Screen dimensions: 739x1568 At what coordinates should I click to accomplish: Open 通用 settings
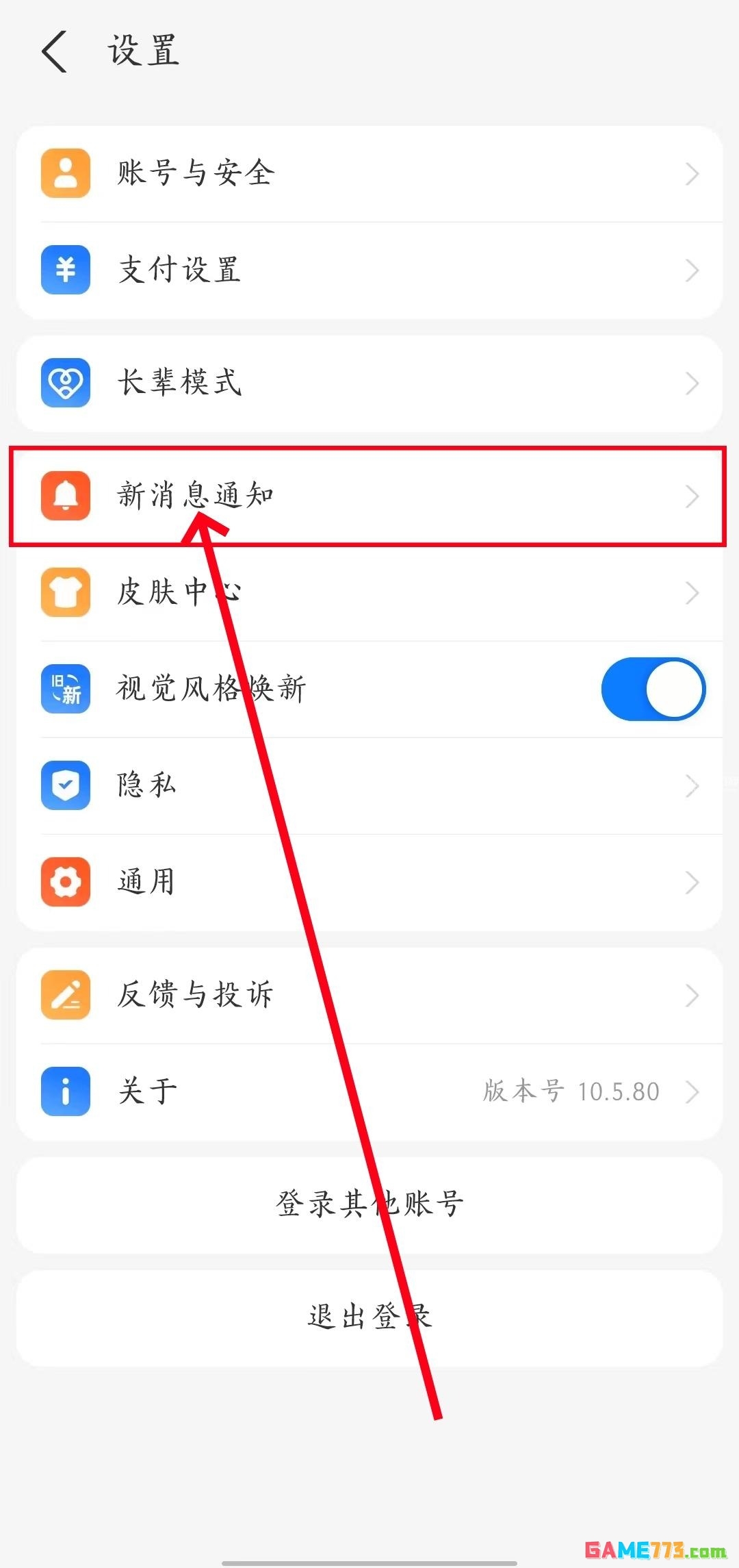[x=369, y=882]
